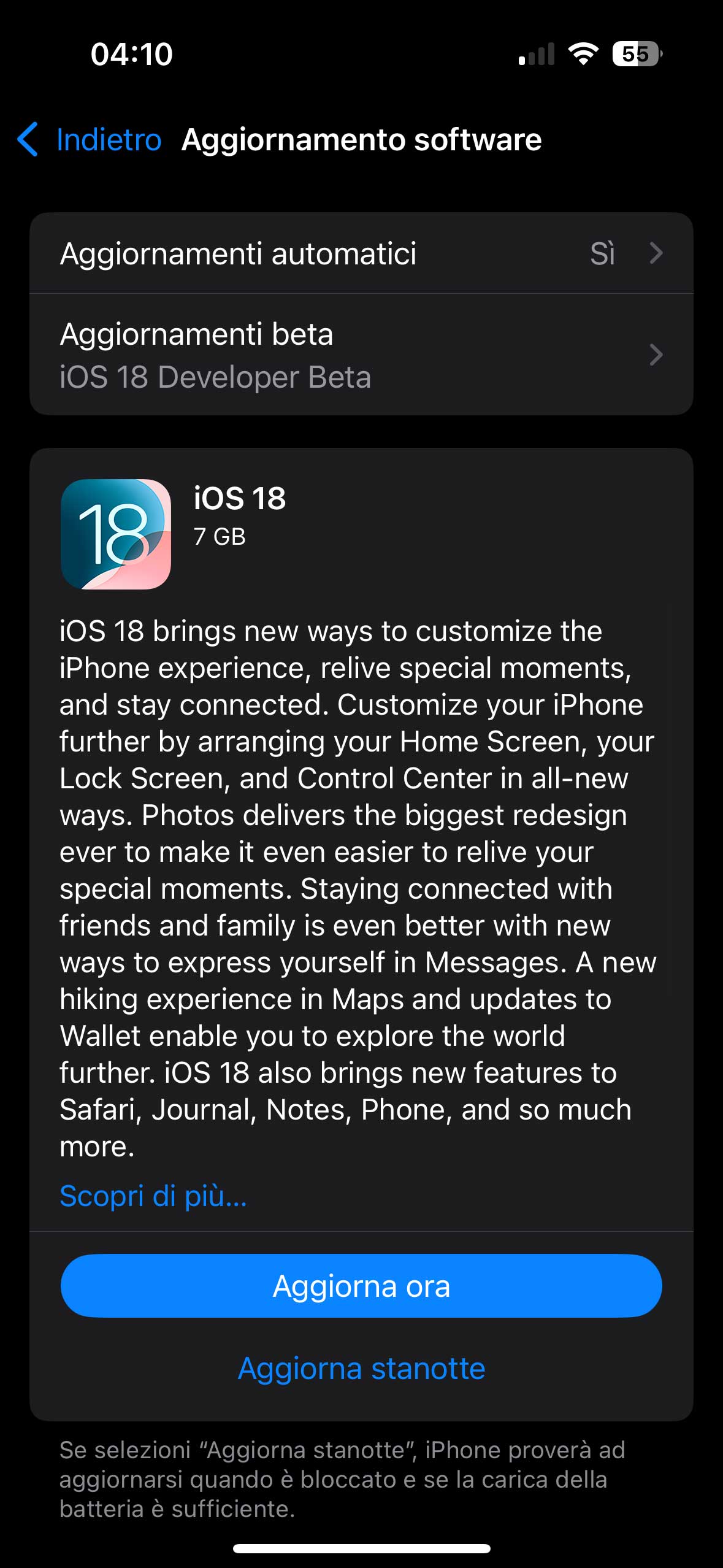This screenshot has width=723, height=1568.
Task: Tap Aggiorna ora to update now
Action: (362, 1286)
